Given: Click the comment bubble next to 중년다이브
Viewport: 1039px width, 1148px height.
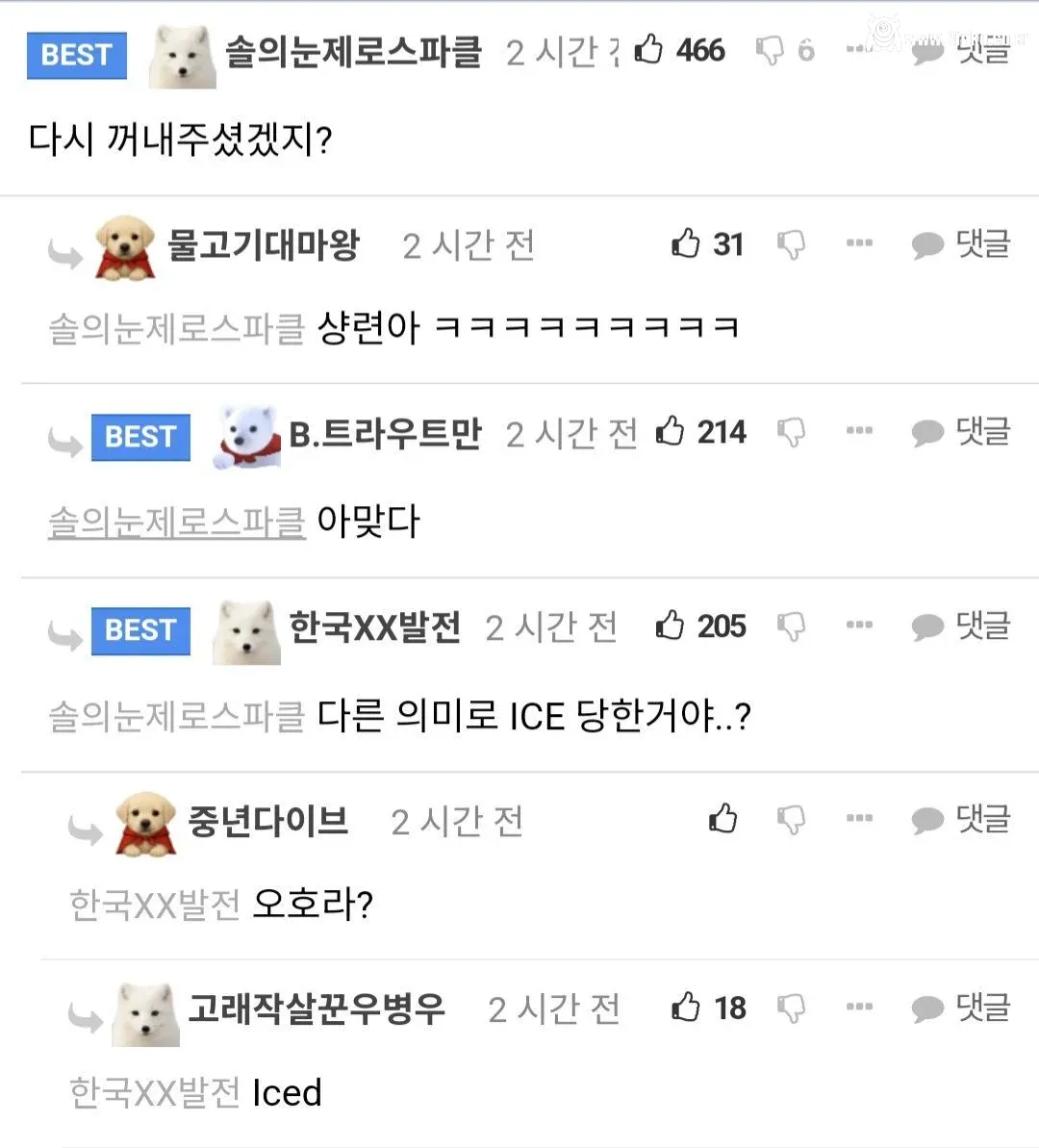Looking at the screenshot, I should point(926,820).
